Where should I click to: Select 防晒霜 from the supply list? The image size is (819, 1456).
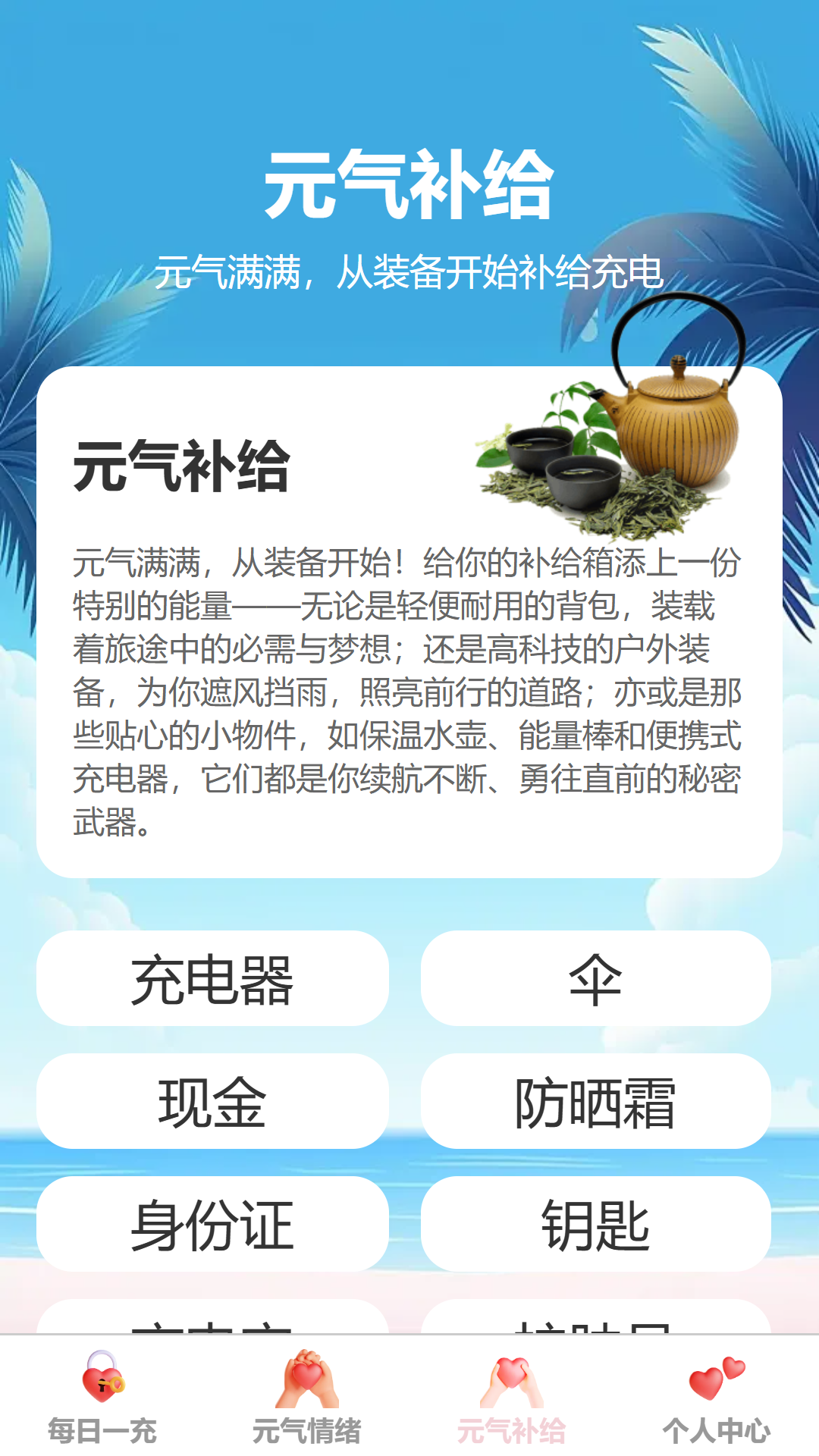pos(595,1101)
